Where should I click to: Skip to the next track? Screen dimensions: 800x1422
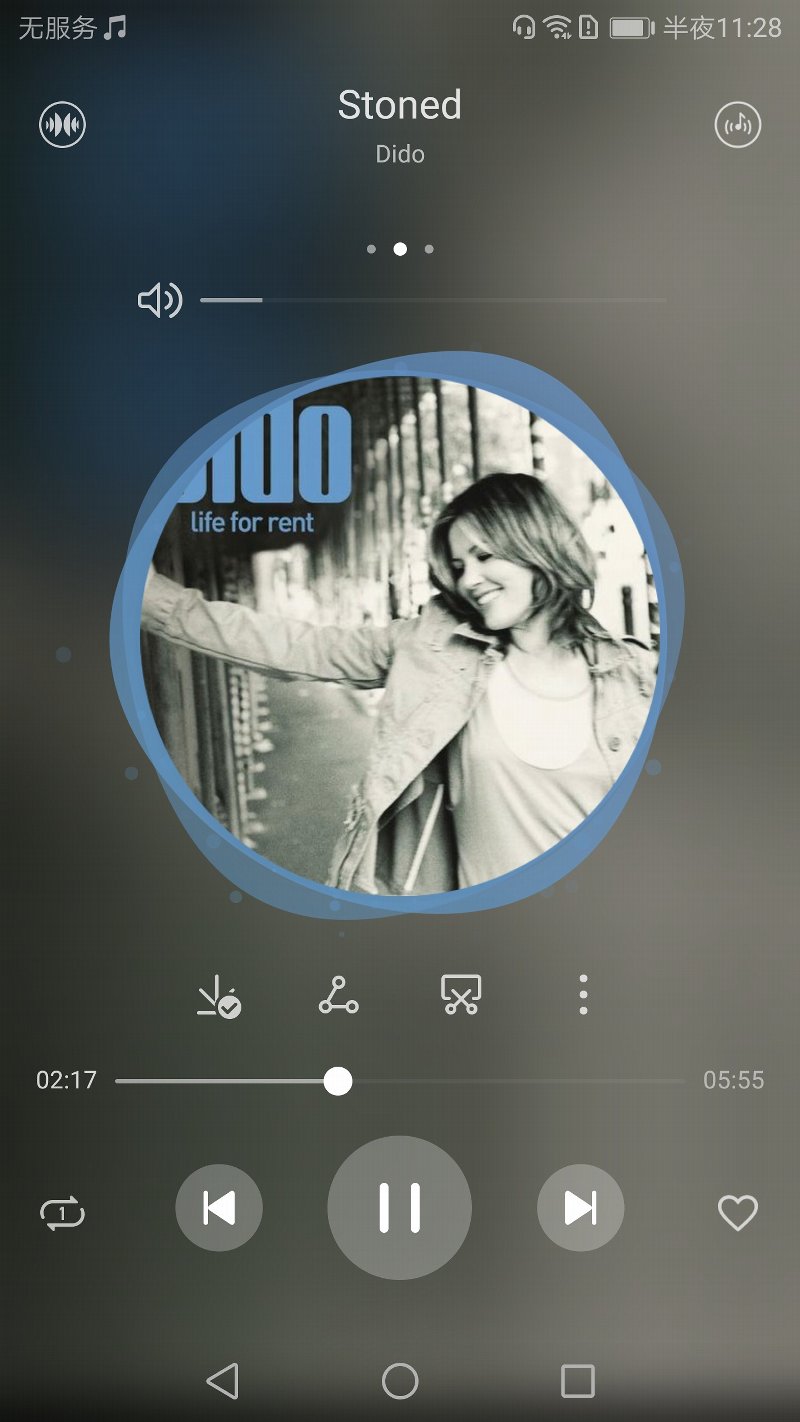point(580,1207)
